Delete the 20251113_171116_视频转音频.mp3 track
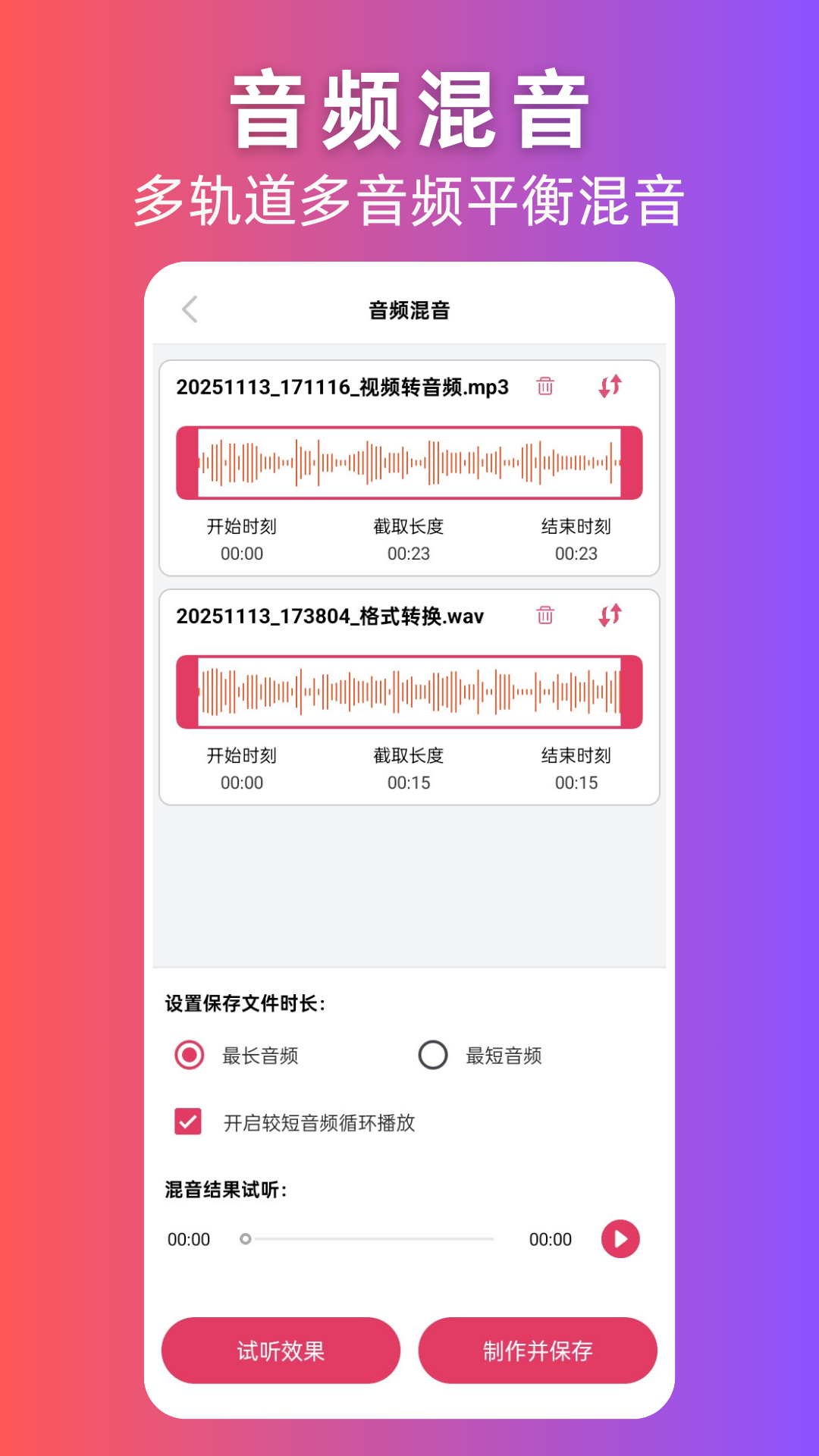This screenshot has width=819, height=1456. click(545, 387)
